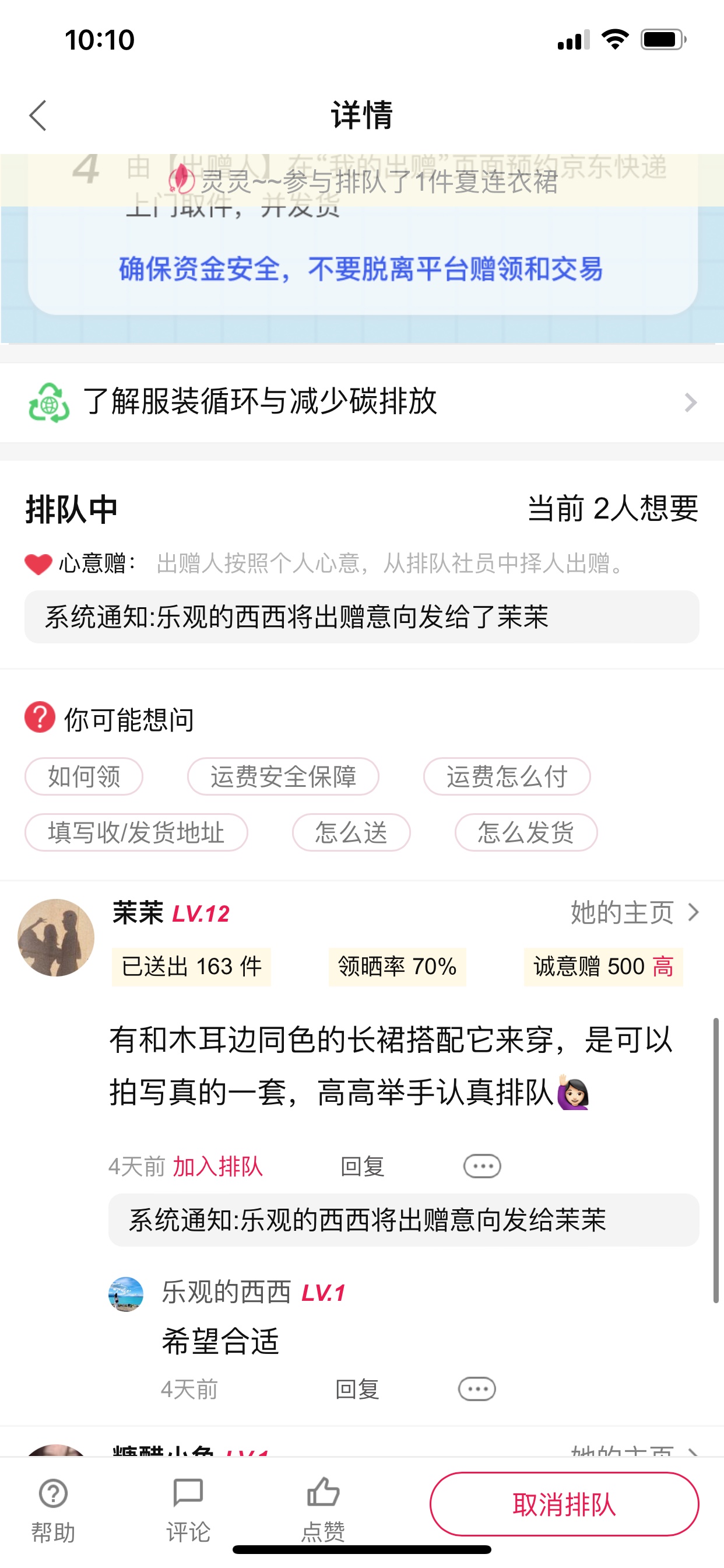Tap the 运费安全保障 chip

(x=283, y=776)
